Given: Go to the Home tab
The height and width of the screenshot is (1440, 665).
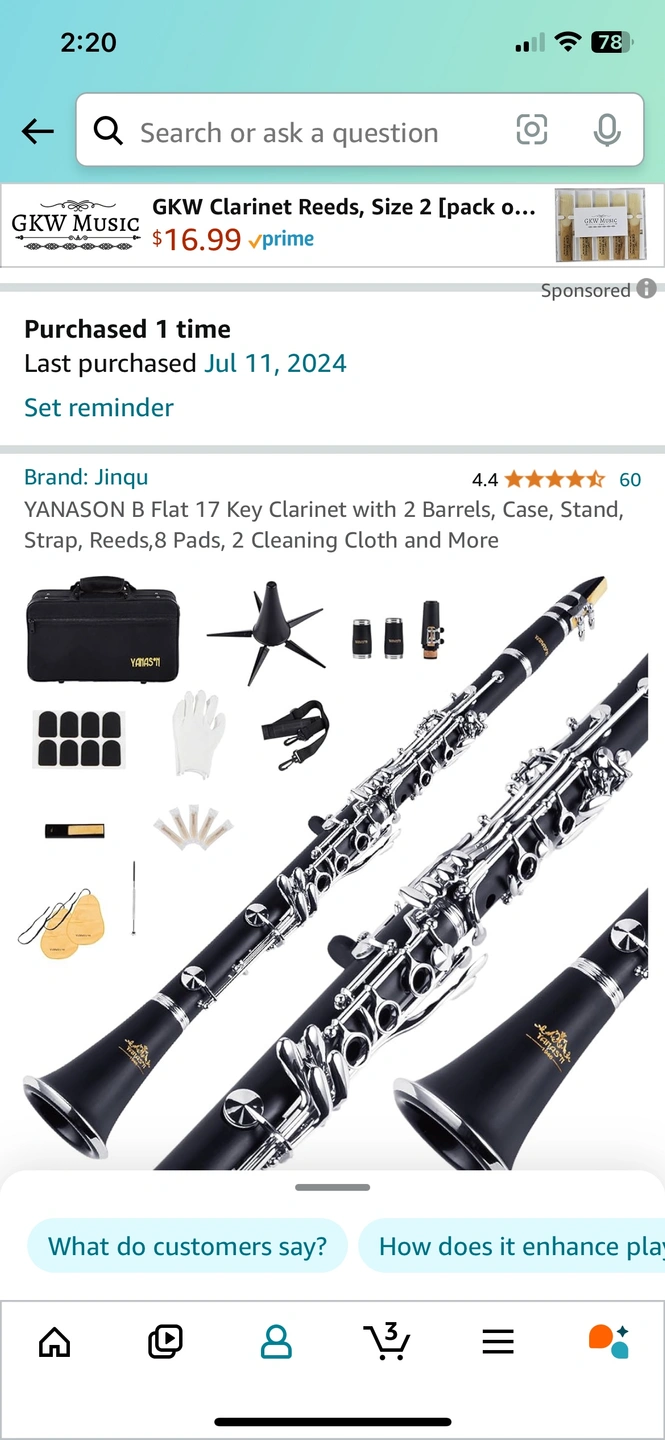Looking at the screenshot, I should (55, 1341).
